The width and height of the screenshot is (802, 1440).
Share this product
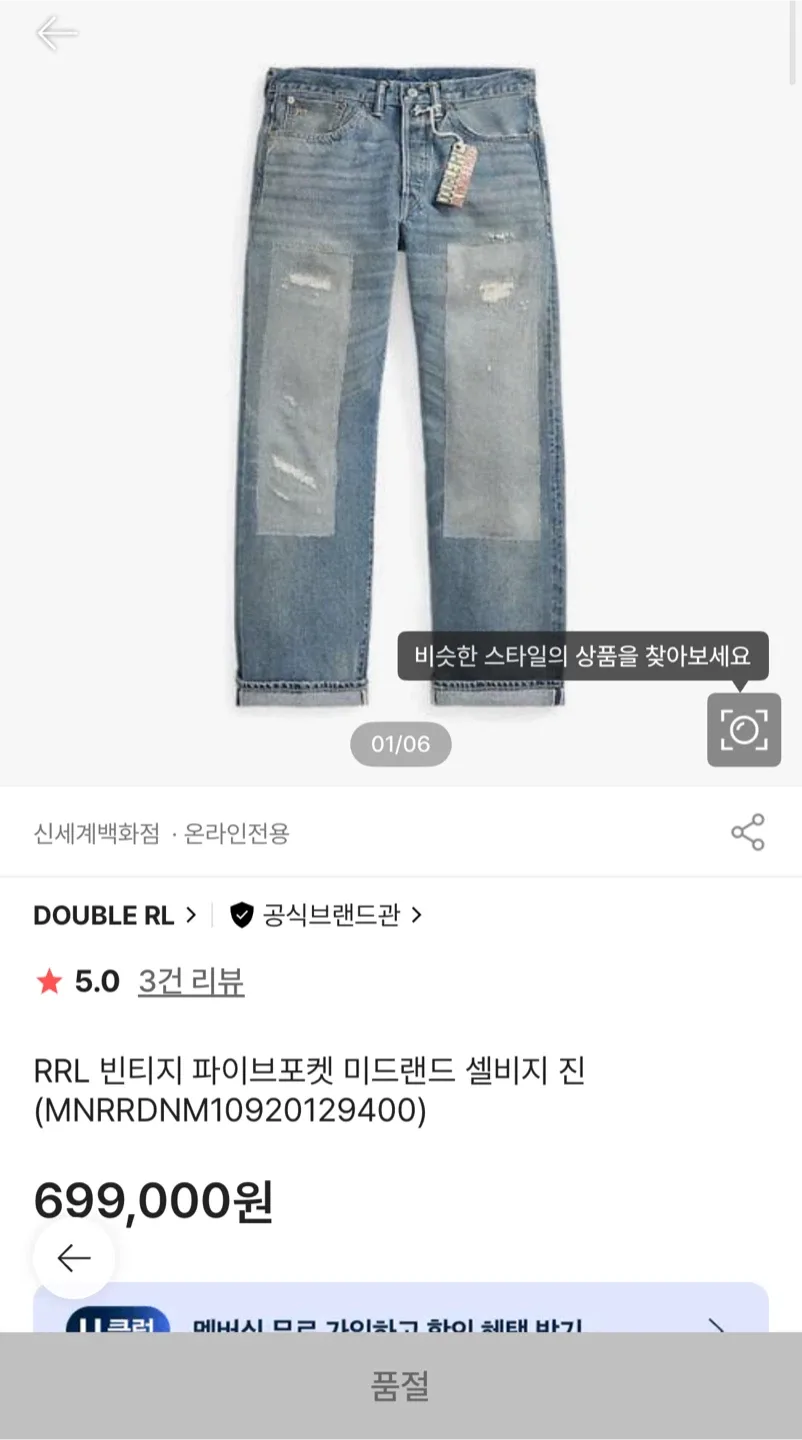(x=747, y=832)
